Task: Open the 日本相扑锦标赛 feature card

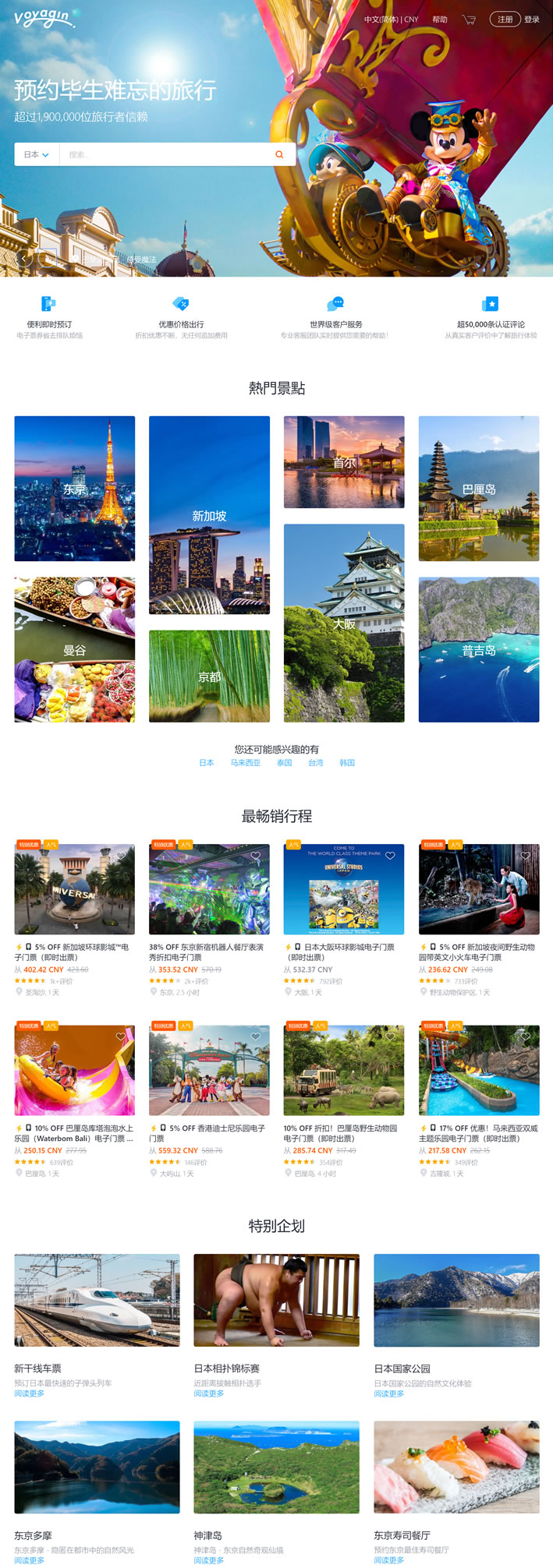Action: click(x=276, y=1300)
